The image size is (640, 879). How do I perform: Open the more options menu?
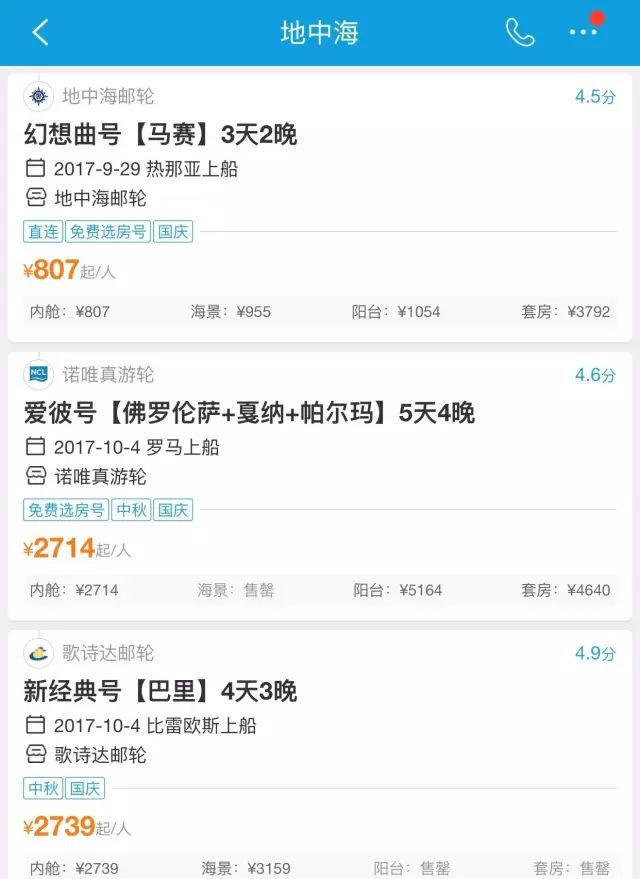pos(583,33)
